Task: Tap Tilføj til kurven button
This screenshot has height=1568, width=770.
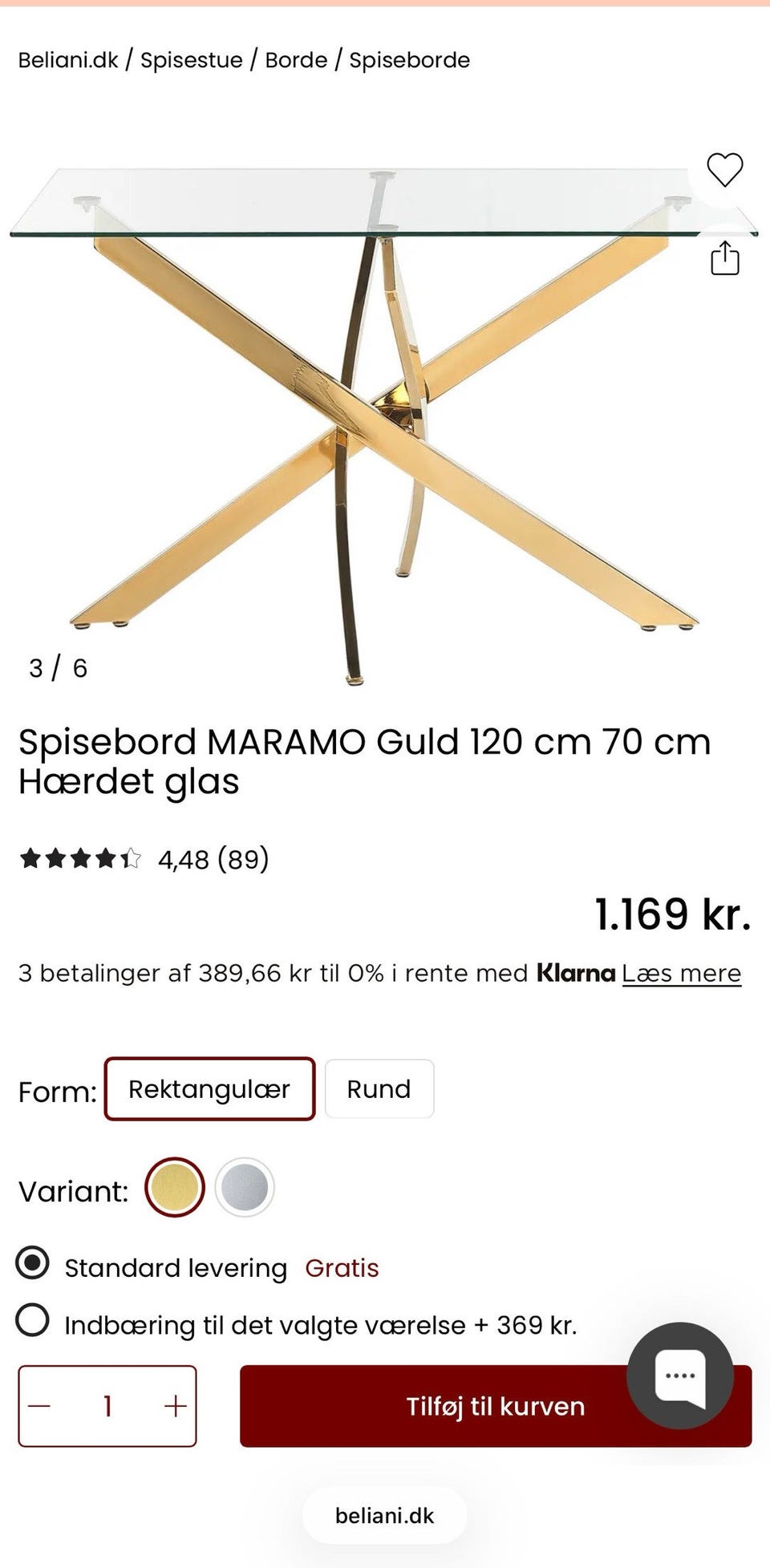Action: point(496,1406)
